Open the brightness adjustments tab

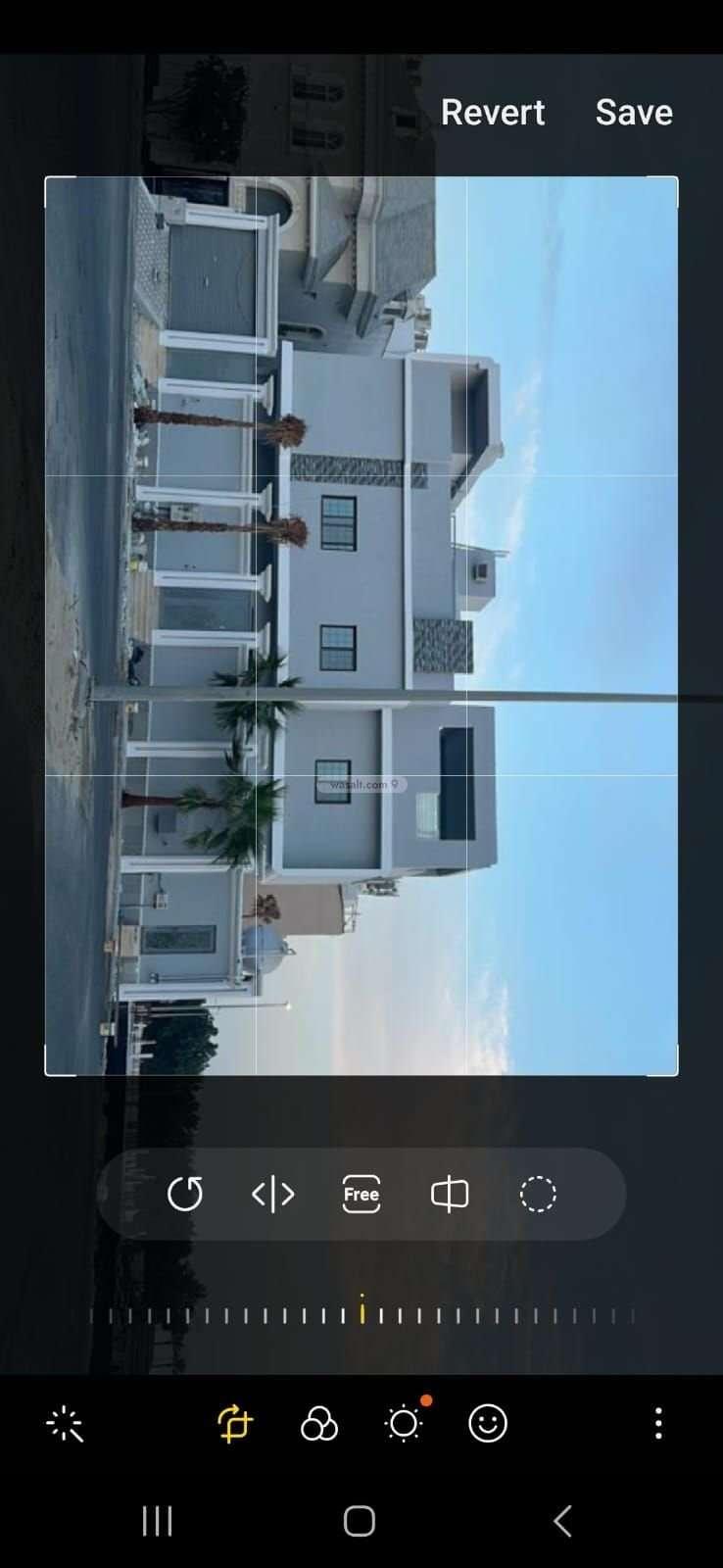point(404,1424)
